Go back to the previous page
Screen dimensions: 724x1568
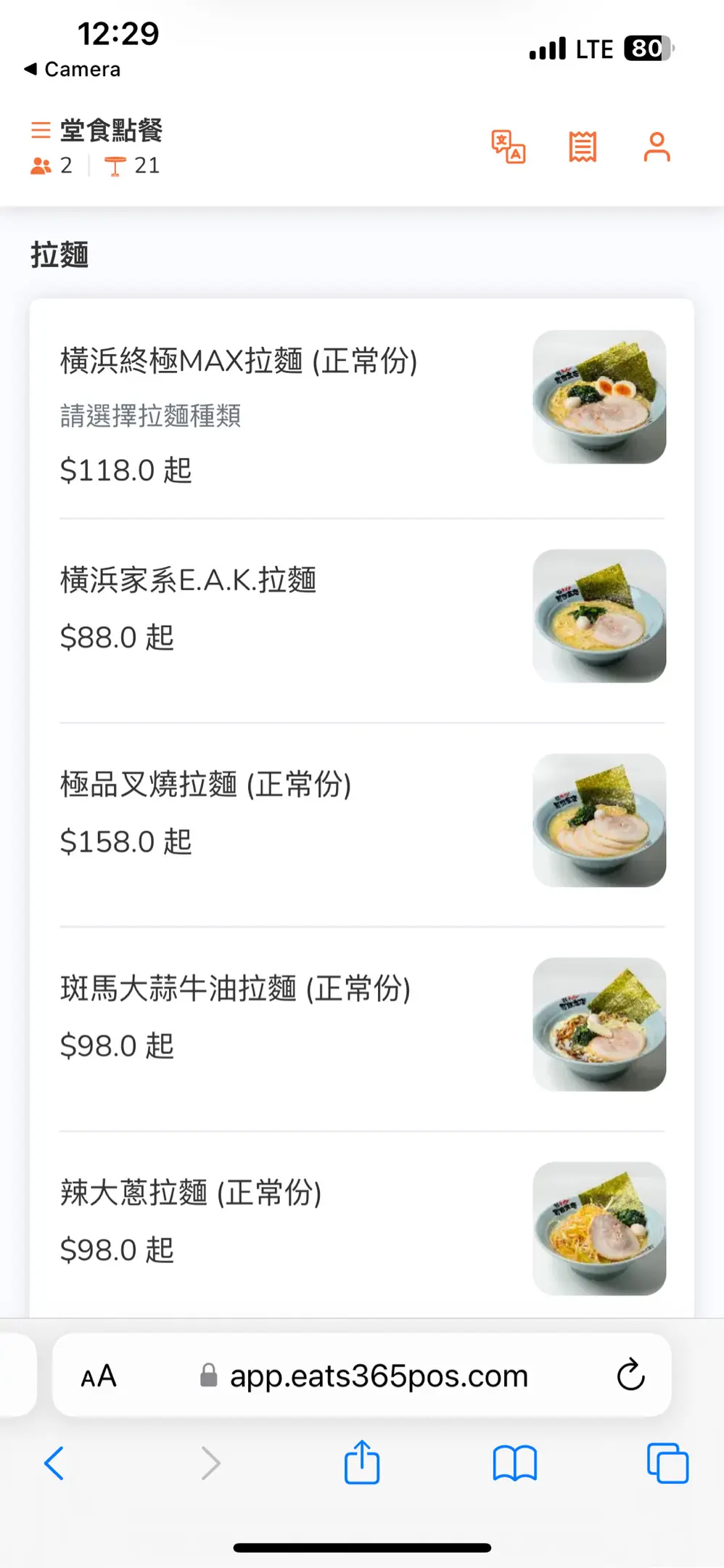[x=54, y=1463]
